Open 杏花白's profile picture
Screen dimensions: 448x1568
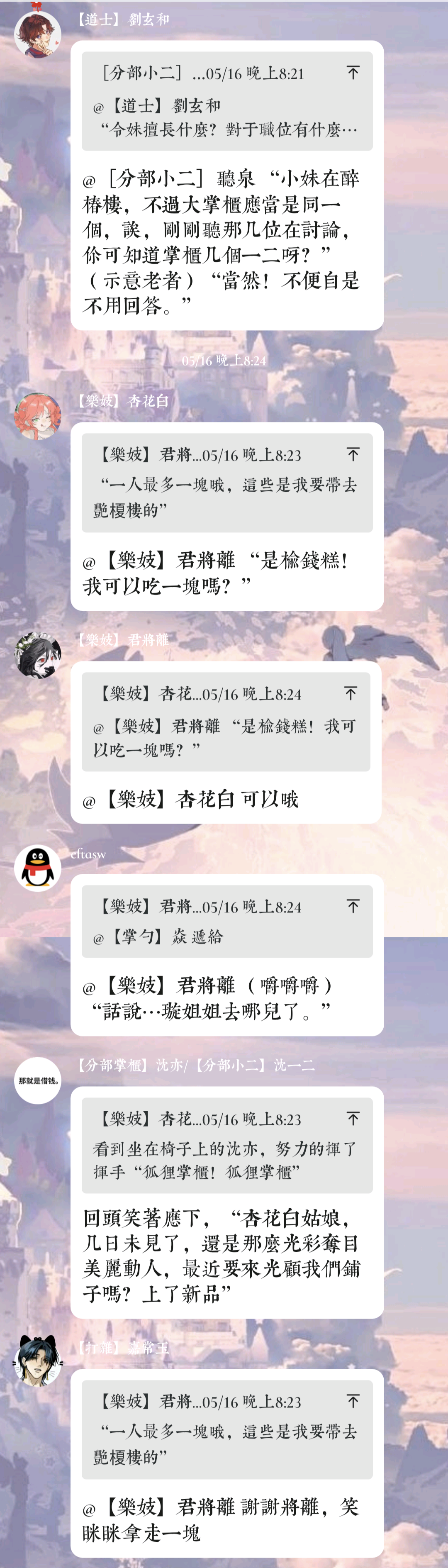click(38, 416)
